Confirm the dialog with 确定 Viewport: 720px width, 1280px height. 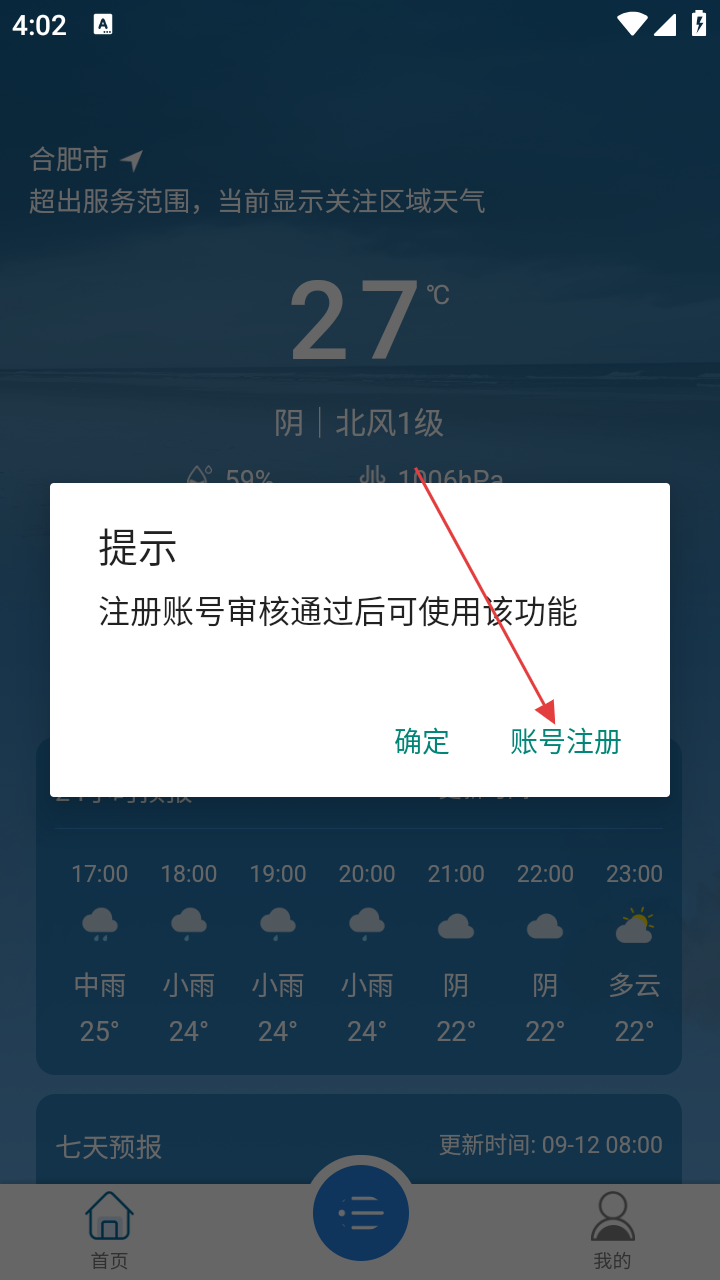[x=422, y=741]
